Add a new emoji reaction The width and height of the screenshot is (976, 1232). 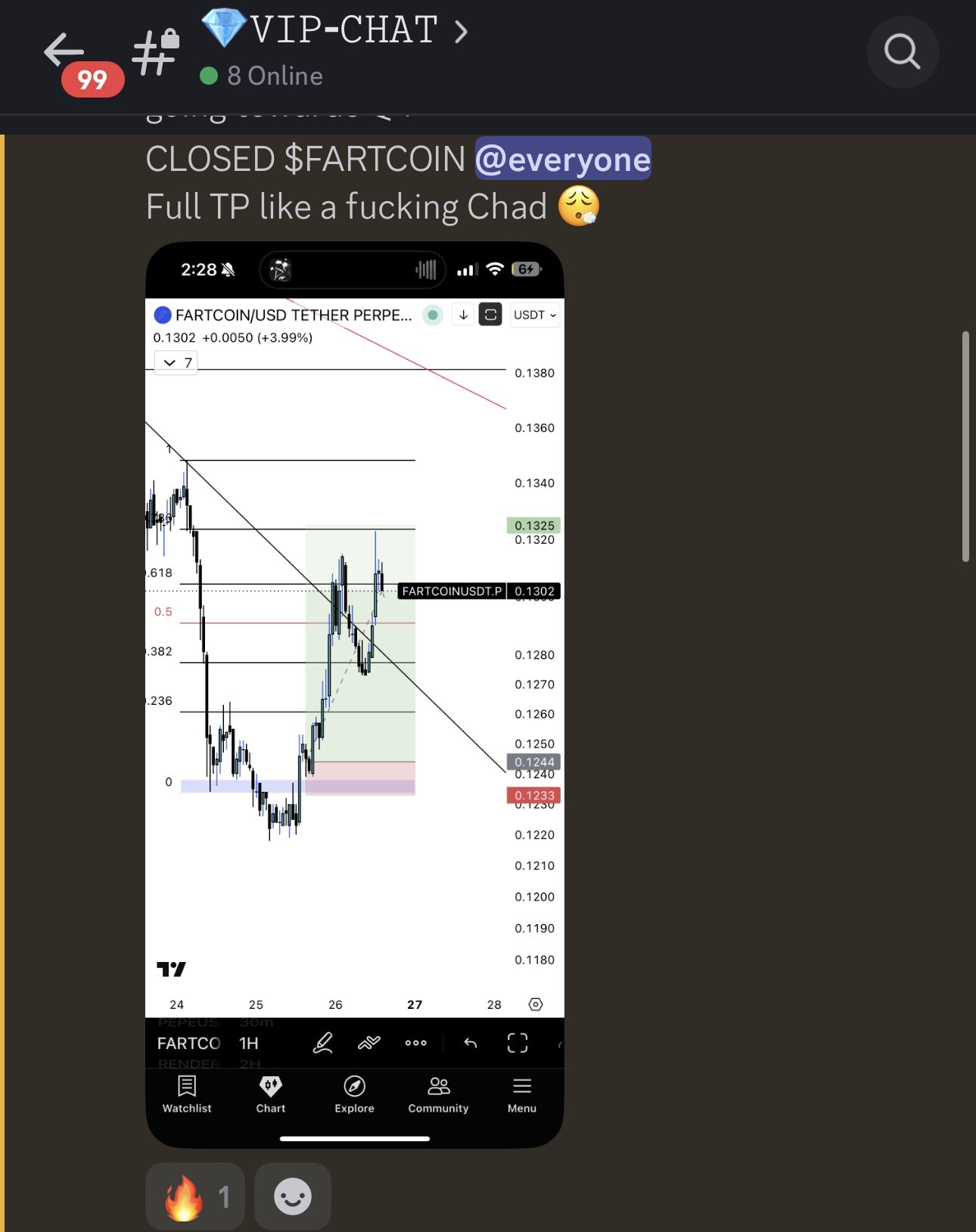293,1196
